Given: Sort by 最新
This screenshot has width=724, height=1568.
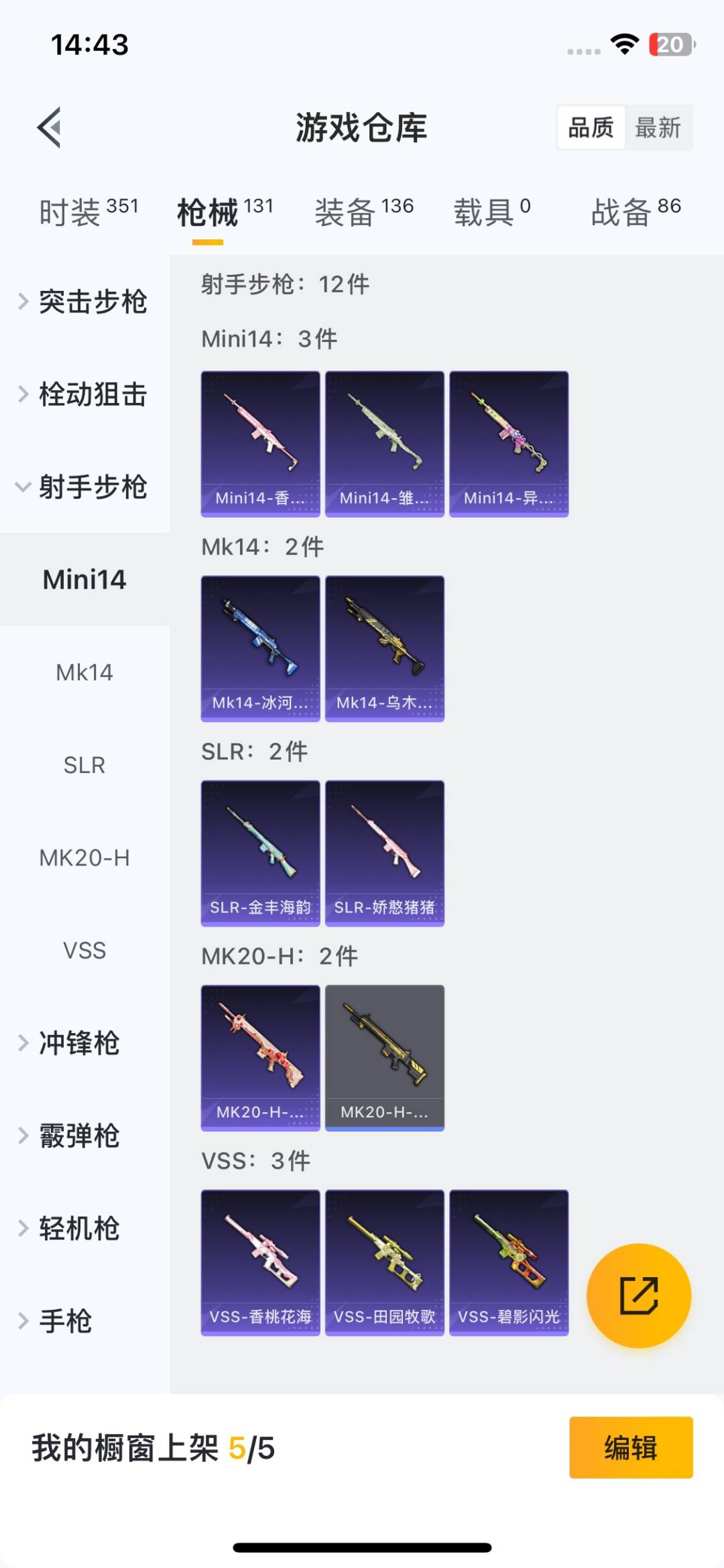Looking at the screenshot, I should click(x=658, y=127).
